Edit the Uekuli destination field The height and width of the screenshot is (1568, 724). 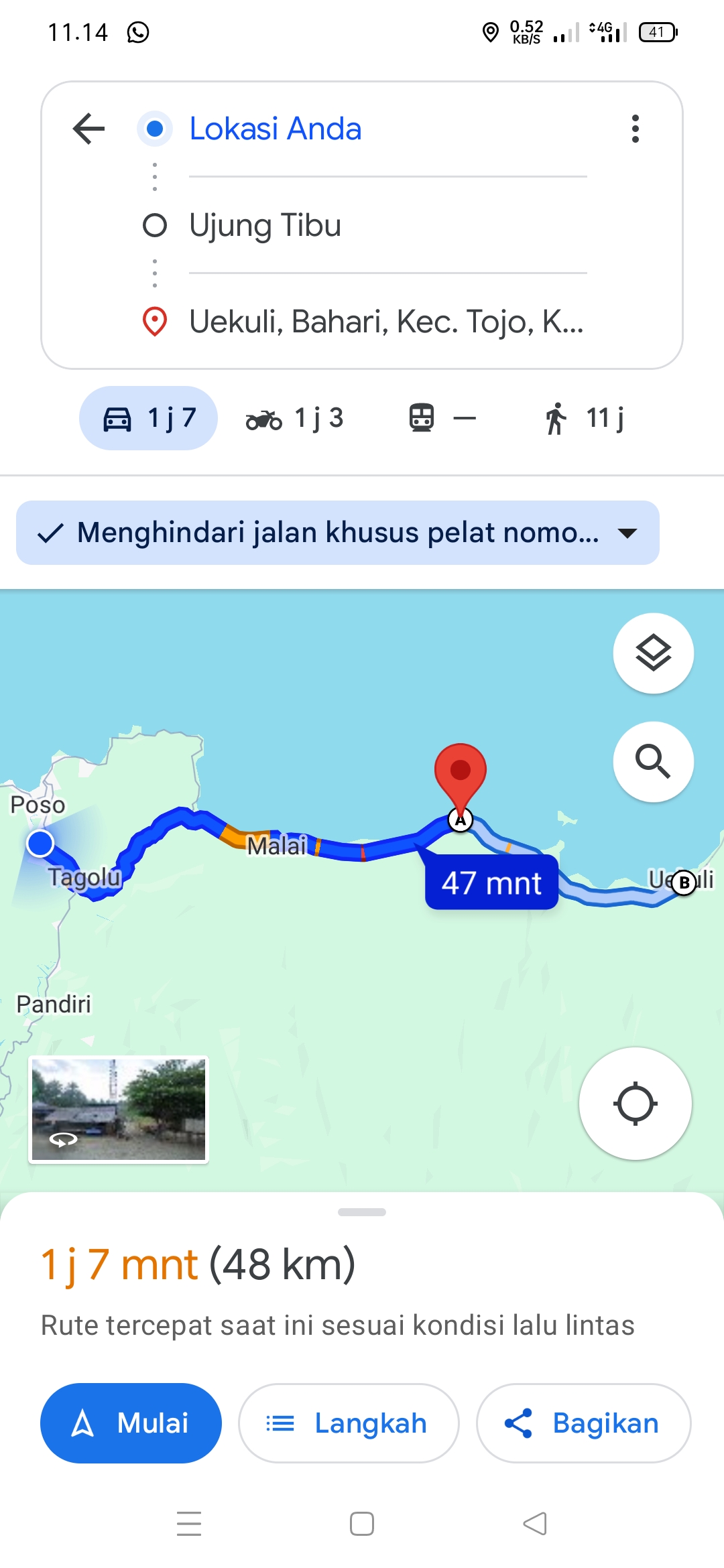pyautogui.click(x=387, y=322)
